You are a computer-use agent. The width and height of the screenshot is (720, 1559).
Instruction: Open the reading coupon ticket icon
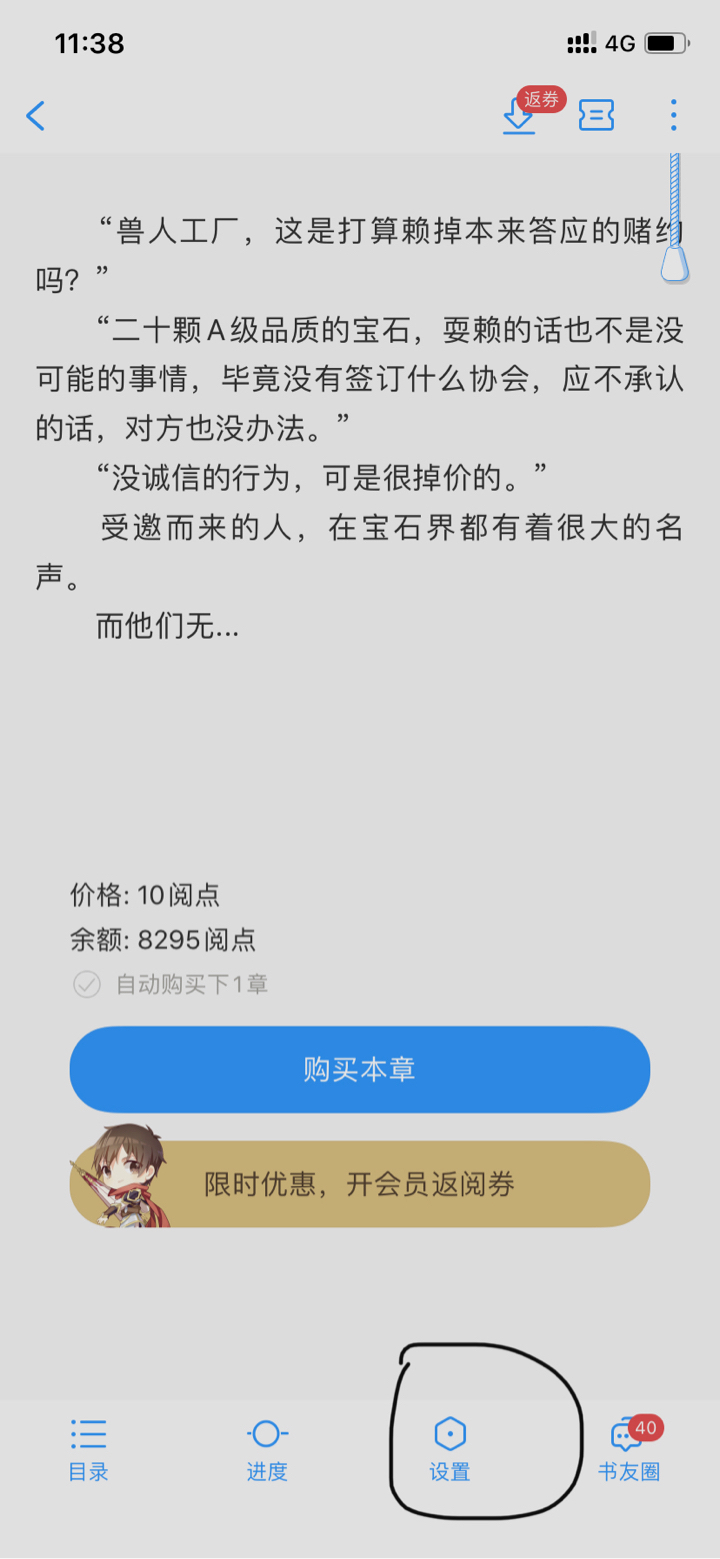597,116
